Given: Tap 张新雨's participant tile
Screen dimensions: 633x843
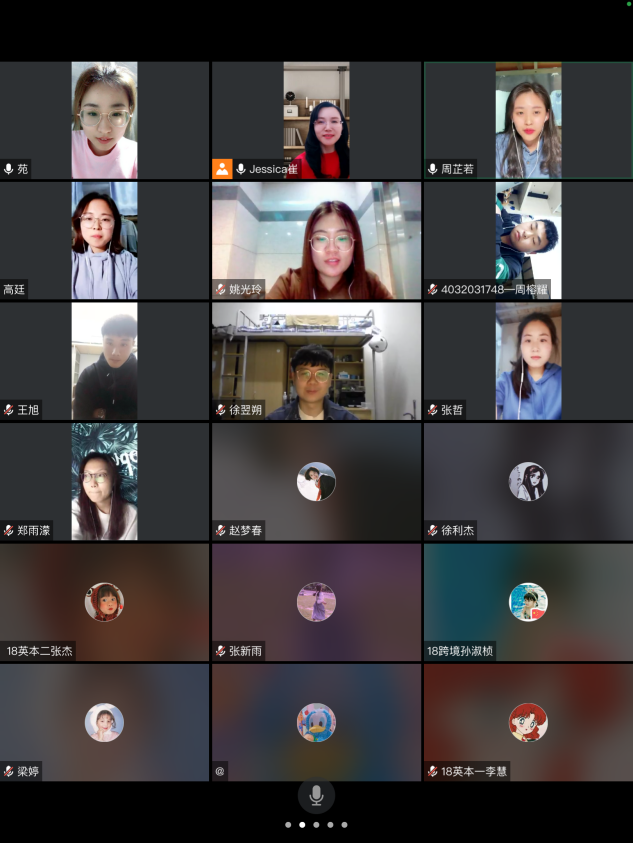Looking at the screenshot, I should pyautogui.click(x=316, y=602).
